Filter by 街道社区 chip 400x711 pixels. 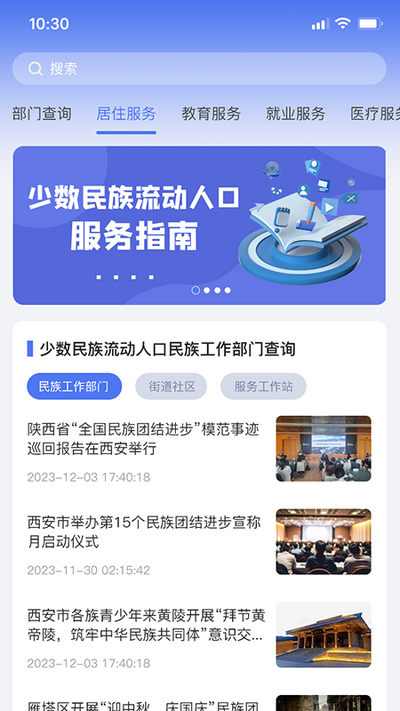pyautogui.click(x=171, y=386)
